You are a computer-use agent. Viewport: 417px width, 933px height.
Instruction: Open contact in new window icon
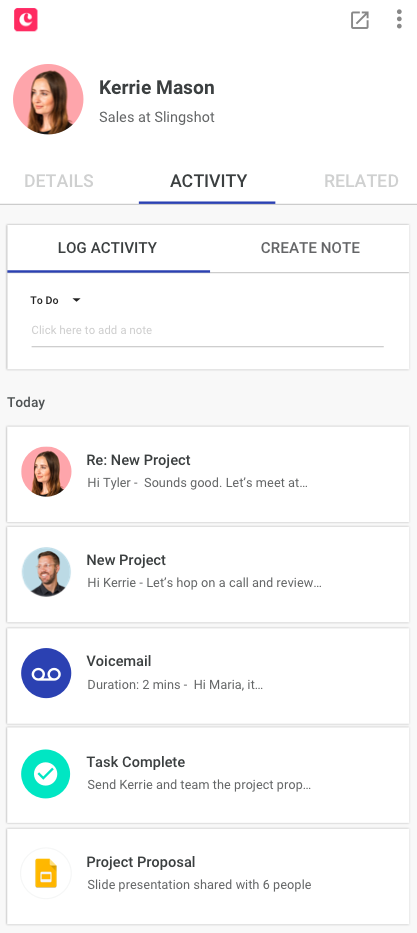[x=360, y=20]
